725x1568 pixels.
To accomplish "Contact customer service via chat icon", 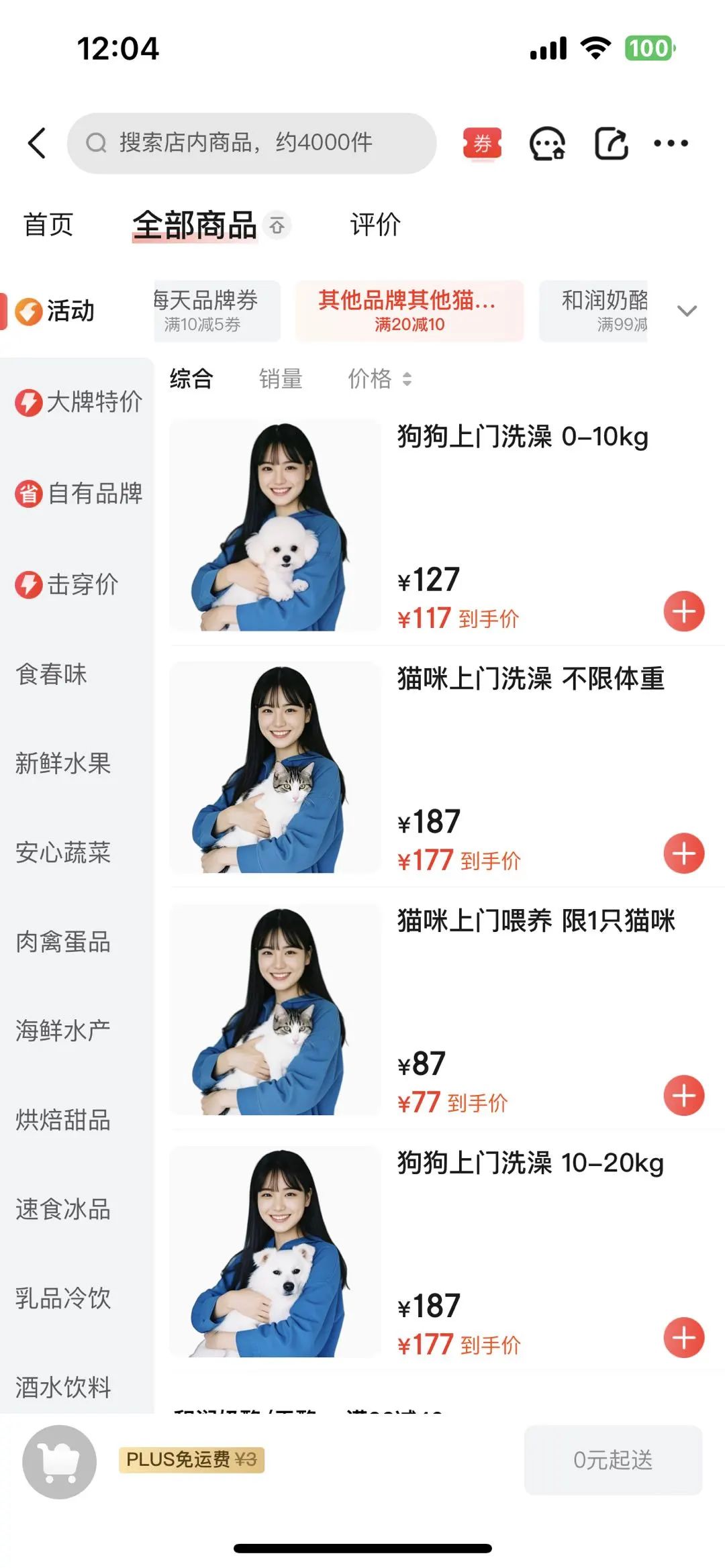I will click(x=547, y=143).
